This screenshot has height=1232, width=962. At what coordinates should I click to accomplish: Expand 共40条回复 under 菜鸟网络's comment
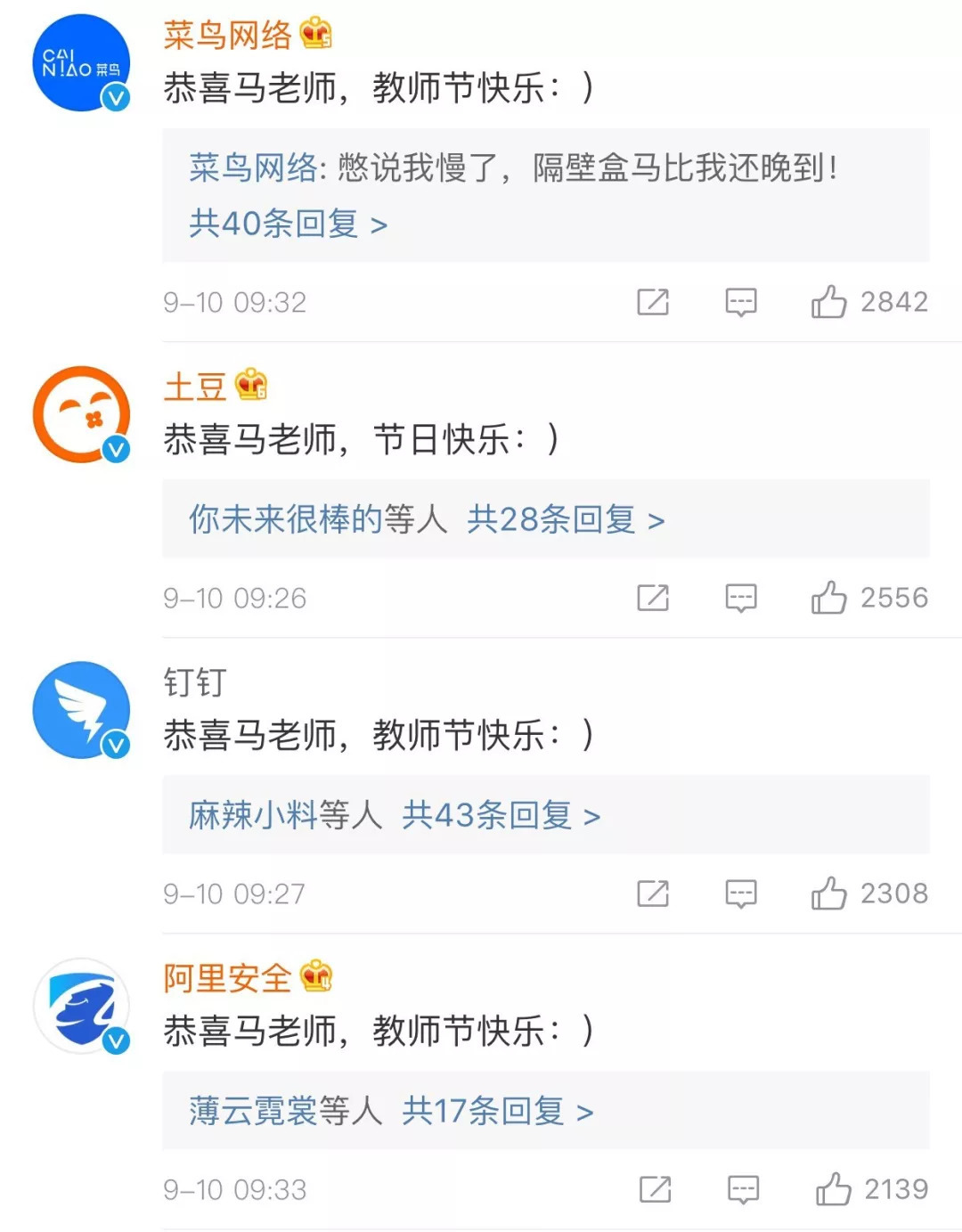(288, 224)
